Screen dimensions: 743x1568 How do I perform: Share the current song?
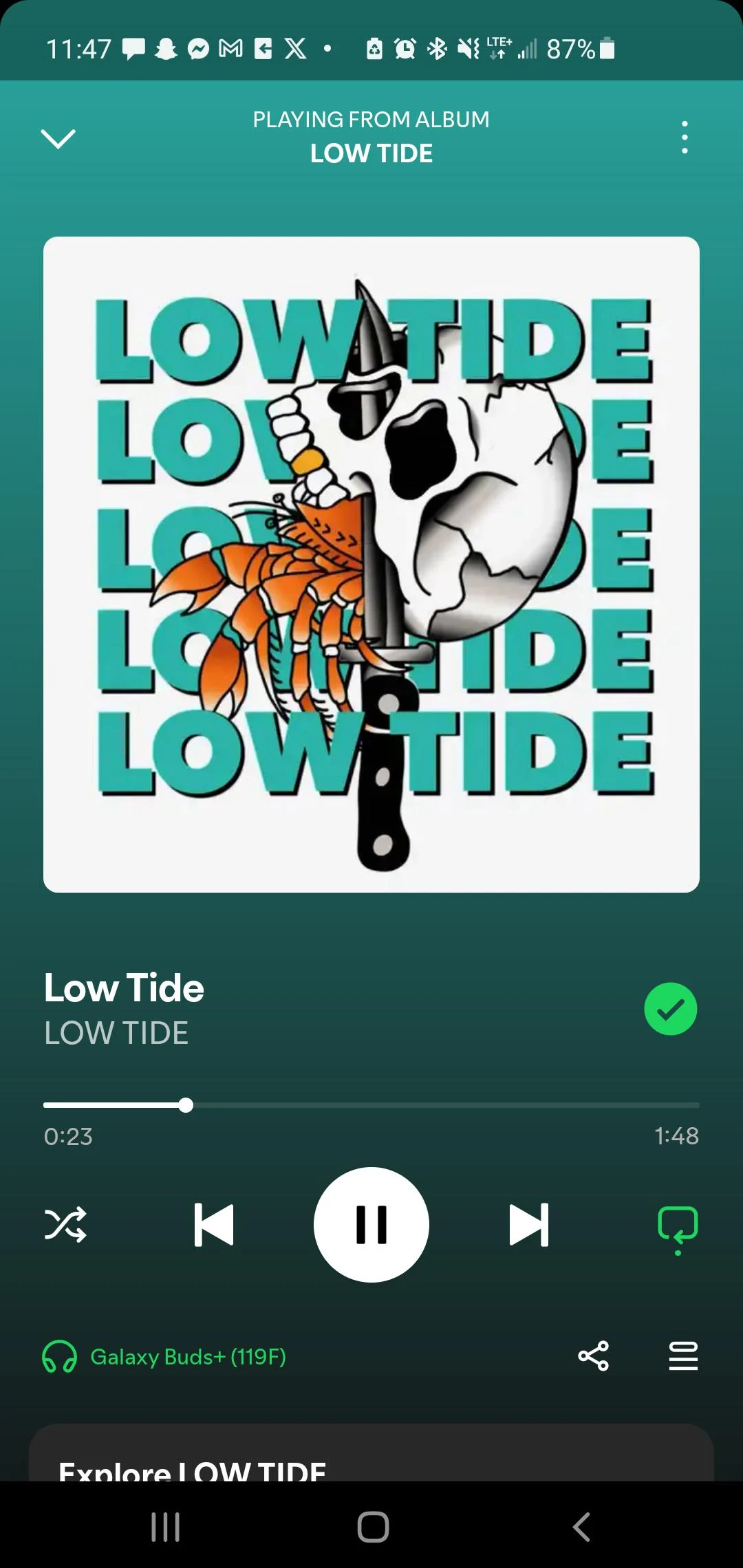(x=593, y=1356)
